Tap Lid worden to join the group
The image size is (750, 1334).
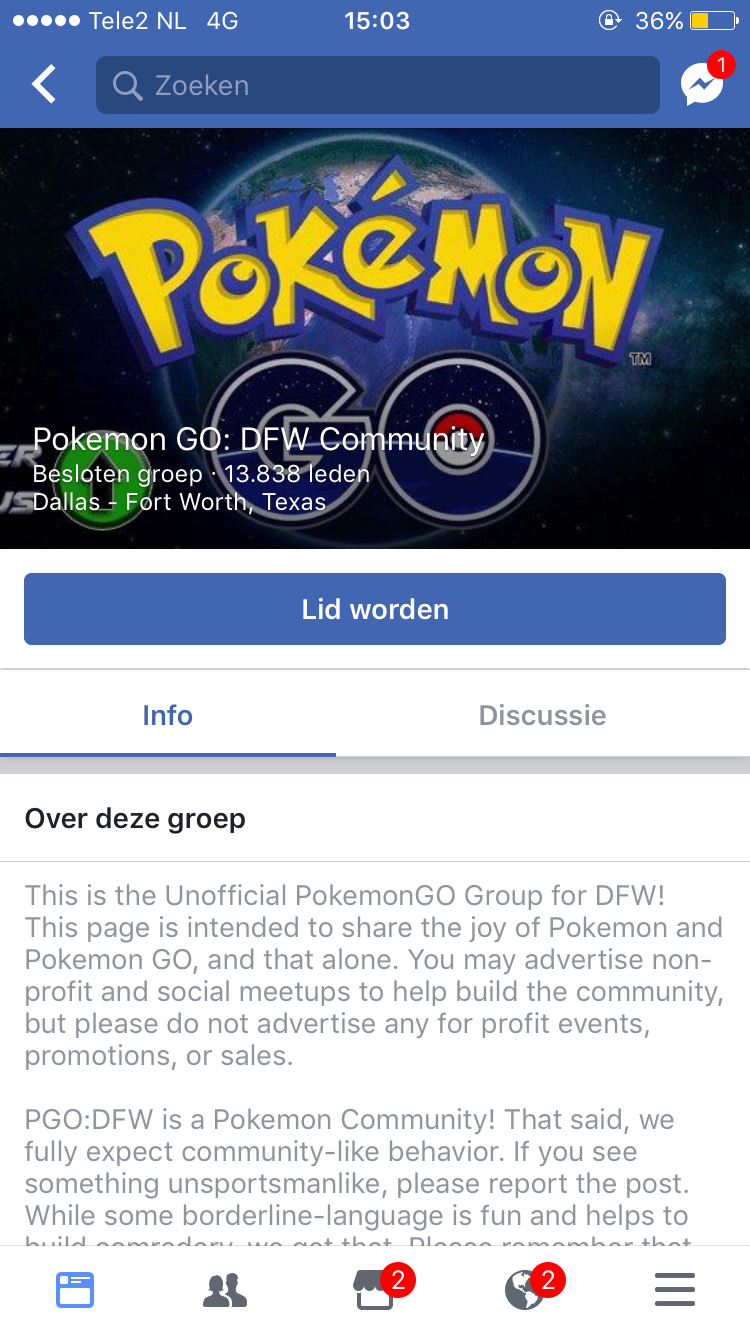tap(375, 609)
